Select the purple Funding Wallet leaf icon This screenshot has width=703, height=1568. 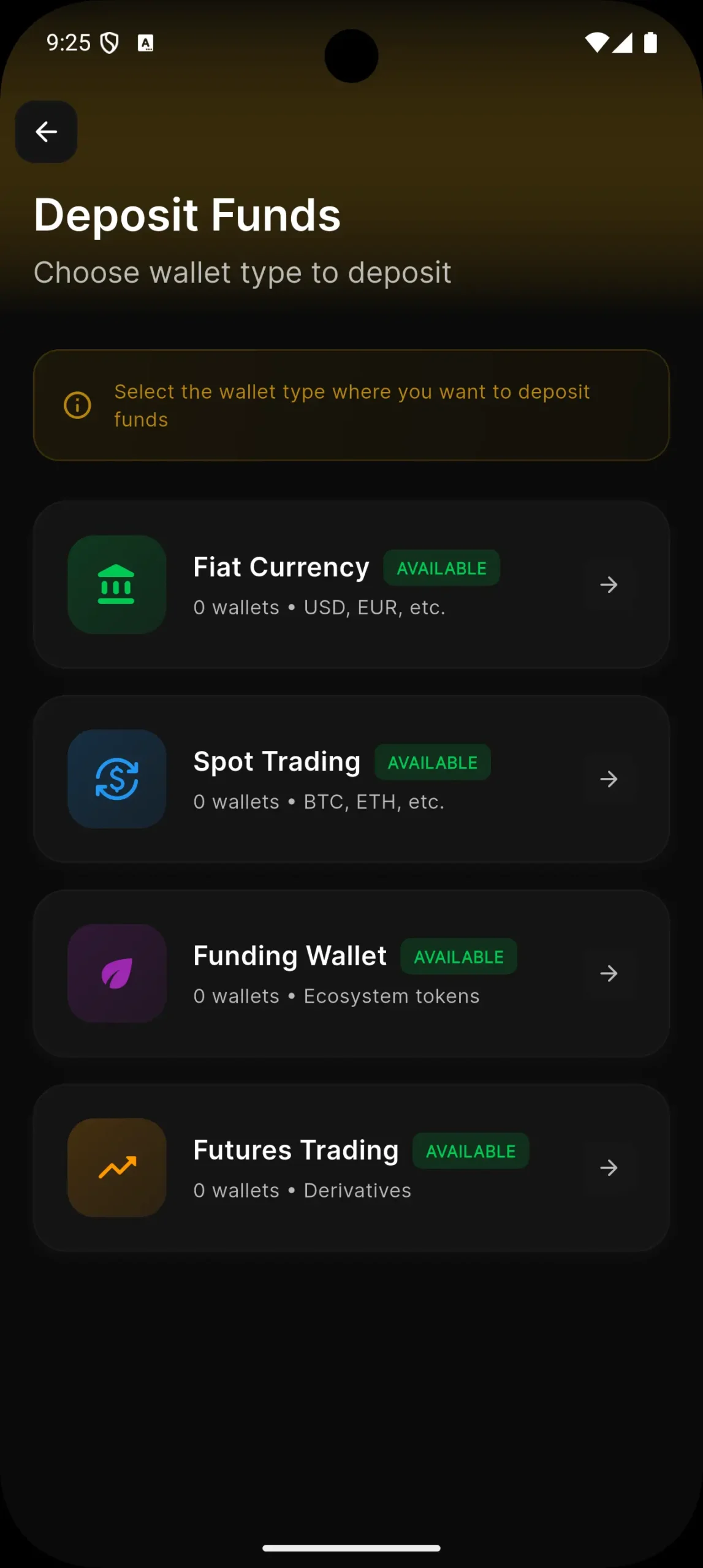(x=116, y=973)
